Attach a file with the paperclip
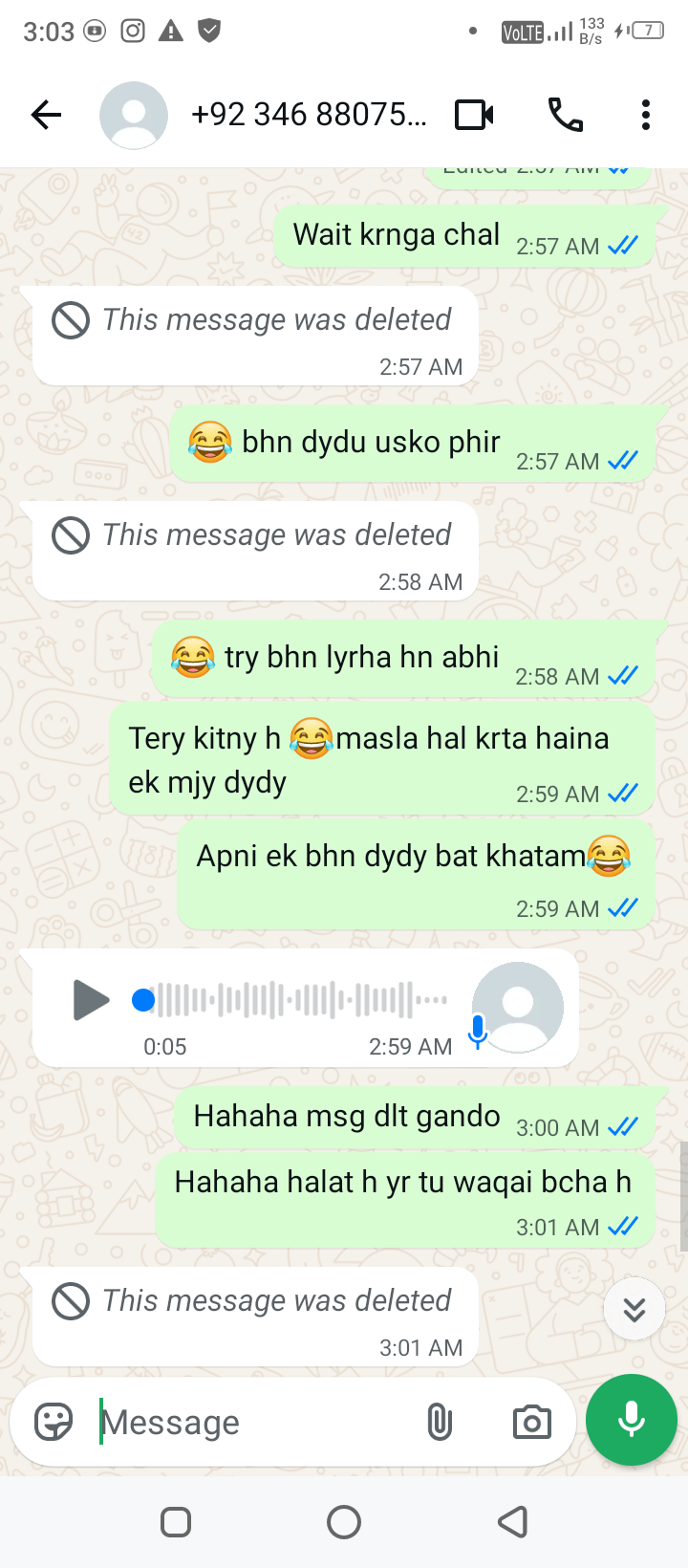Viewport: 688px width, 1568px height. click(x=439, y=1423)
